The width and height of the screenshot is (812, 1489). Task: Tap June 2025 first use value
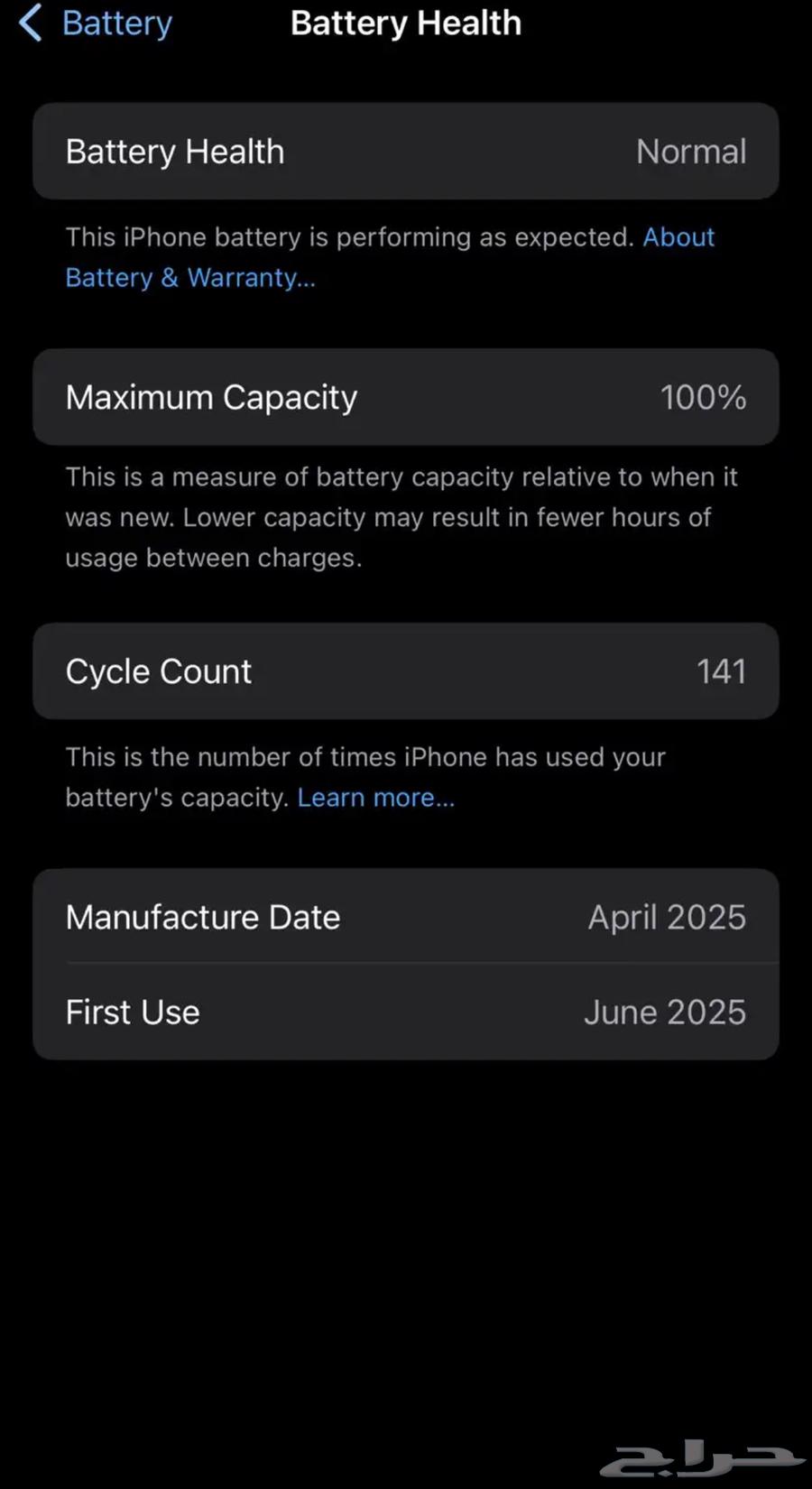point(665,1012)
